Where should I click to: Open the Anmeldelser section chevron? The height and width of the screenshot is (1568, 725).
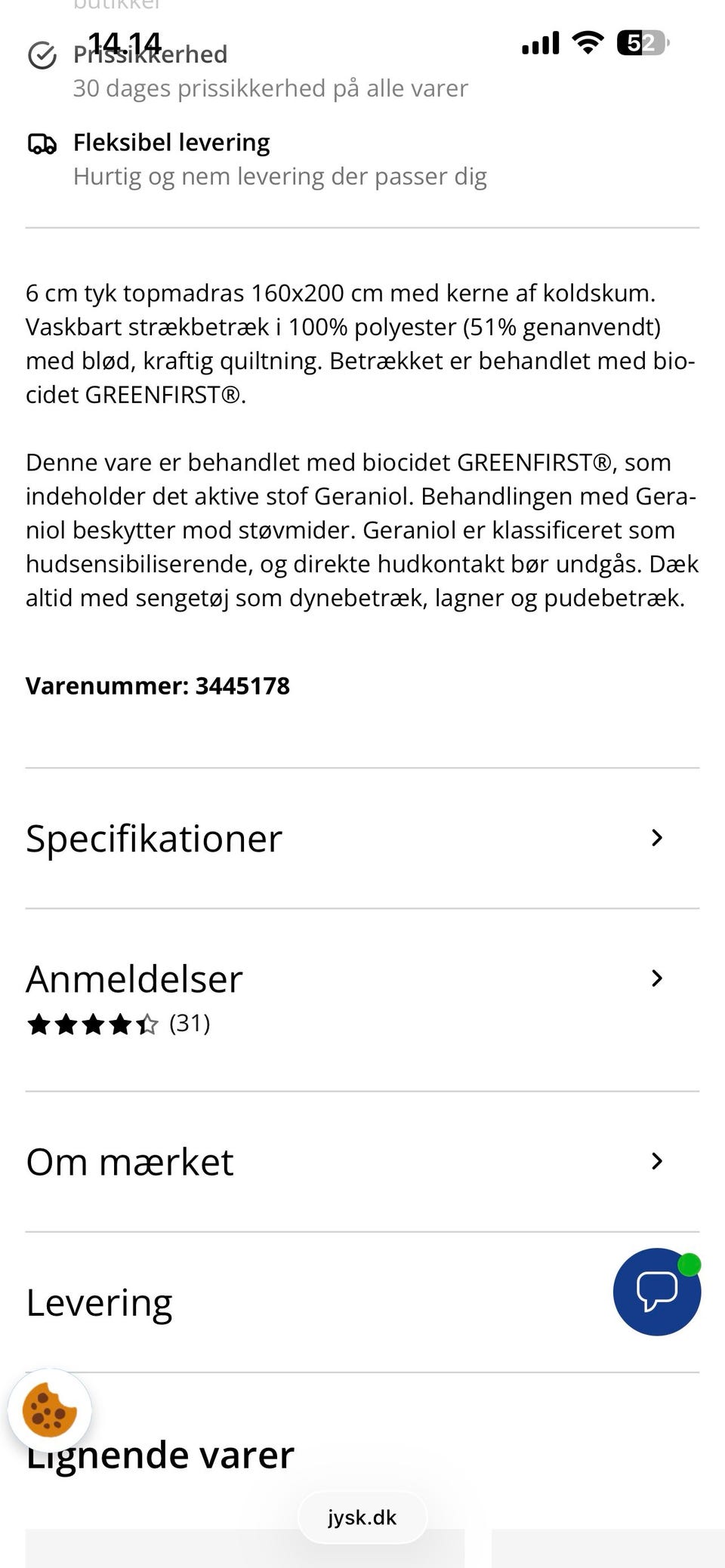tap(656, 978)
